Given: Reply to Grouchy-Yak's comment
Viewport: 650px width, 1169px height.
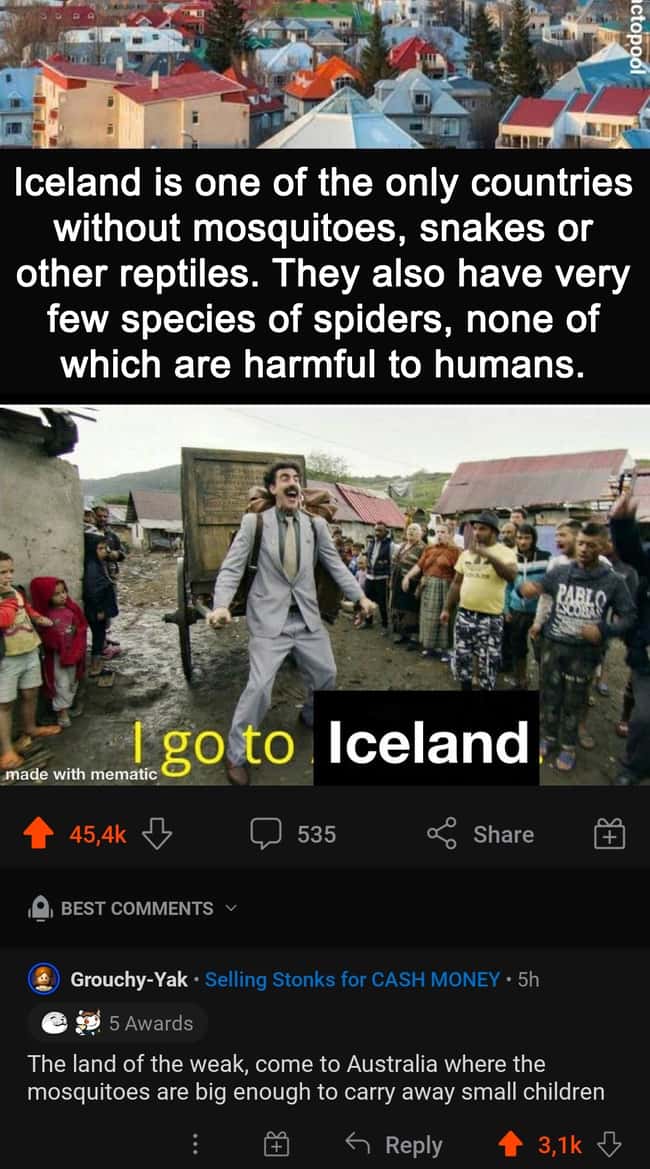Looking at the screenshot, I should (x=394, y=1144).
